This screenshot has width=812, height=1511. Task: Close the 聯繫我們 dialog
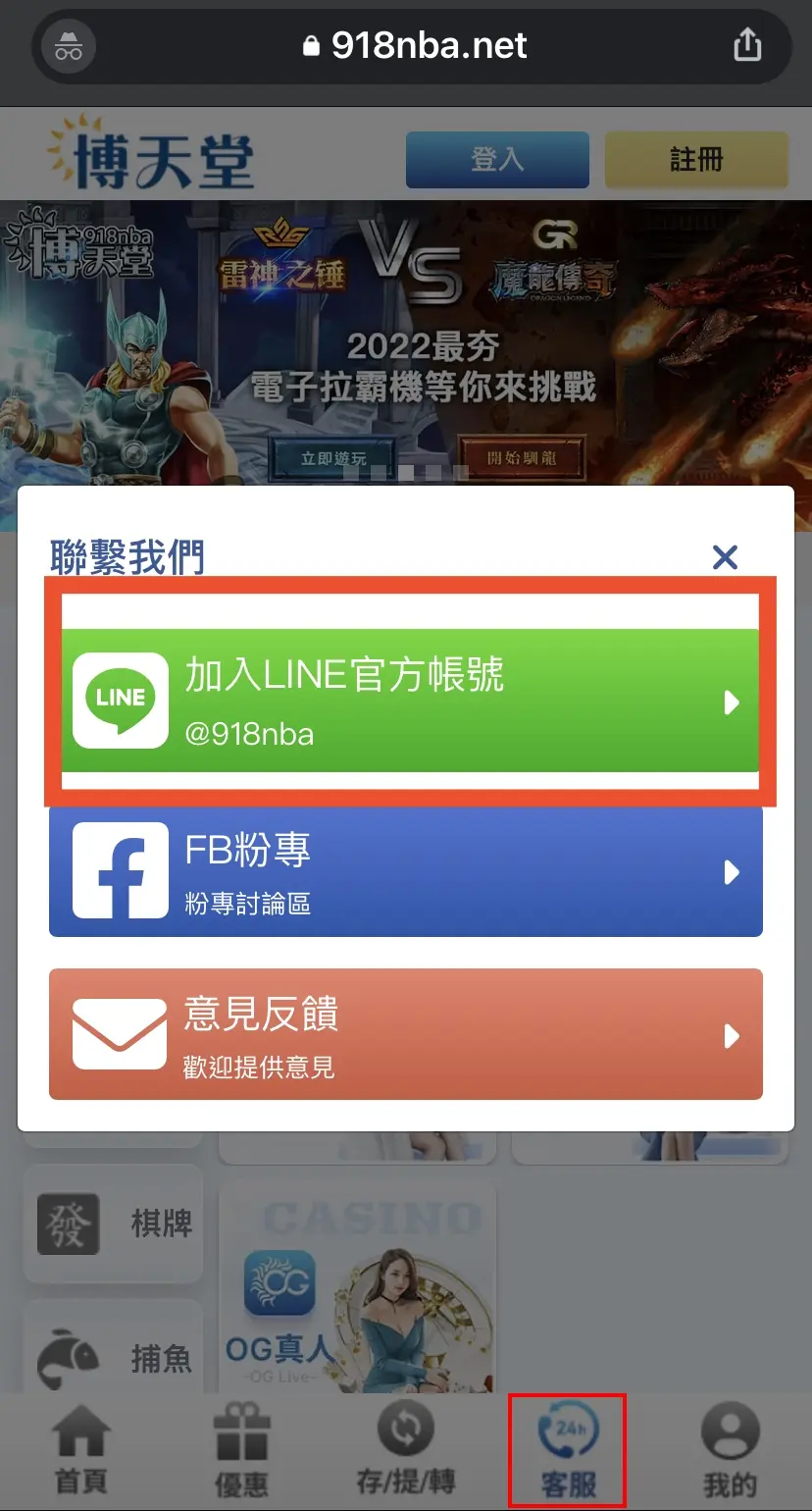coord(725,557)
